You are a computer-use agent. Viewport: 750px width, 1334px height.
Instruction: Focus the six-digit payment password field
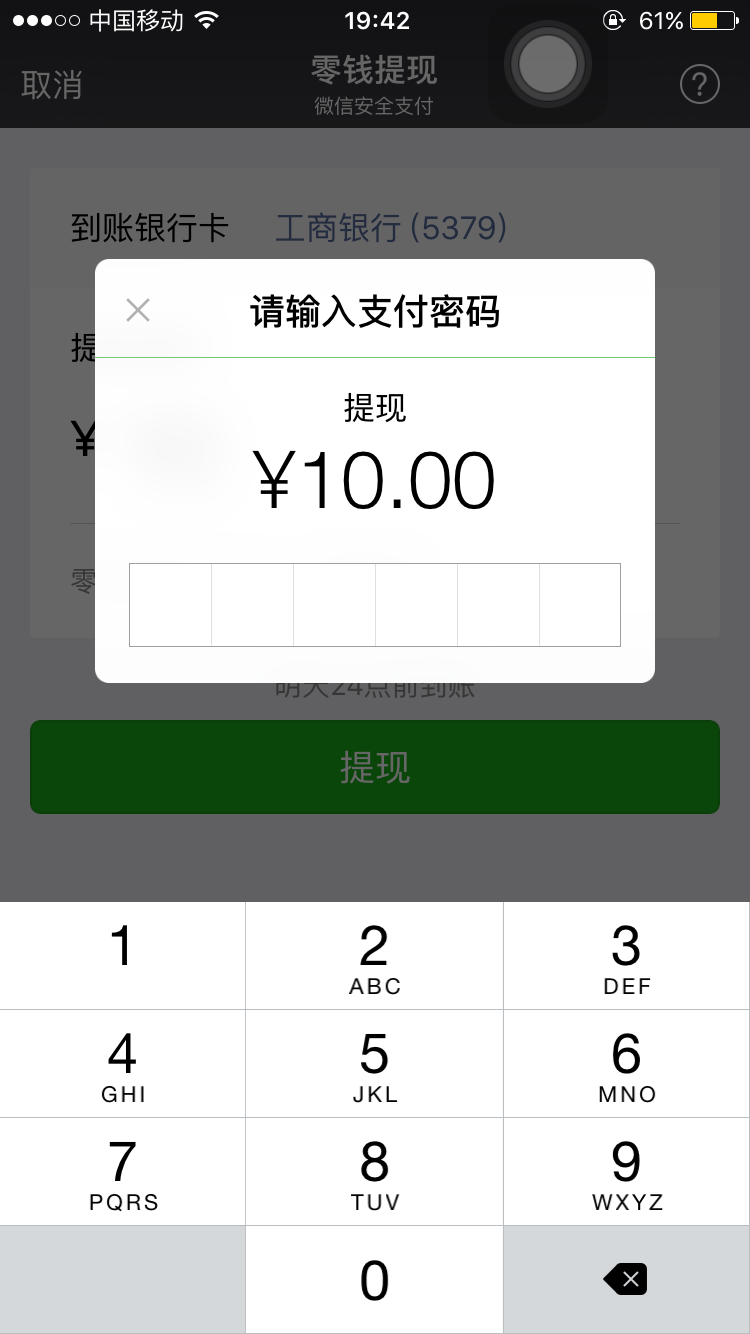click(x=375, y=605)
